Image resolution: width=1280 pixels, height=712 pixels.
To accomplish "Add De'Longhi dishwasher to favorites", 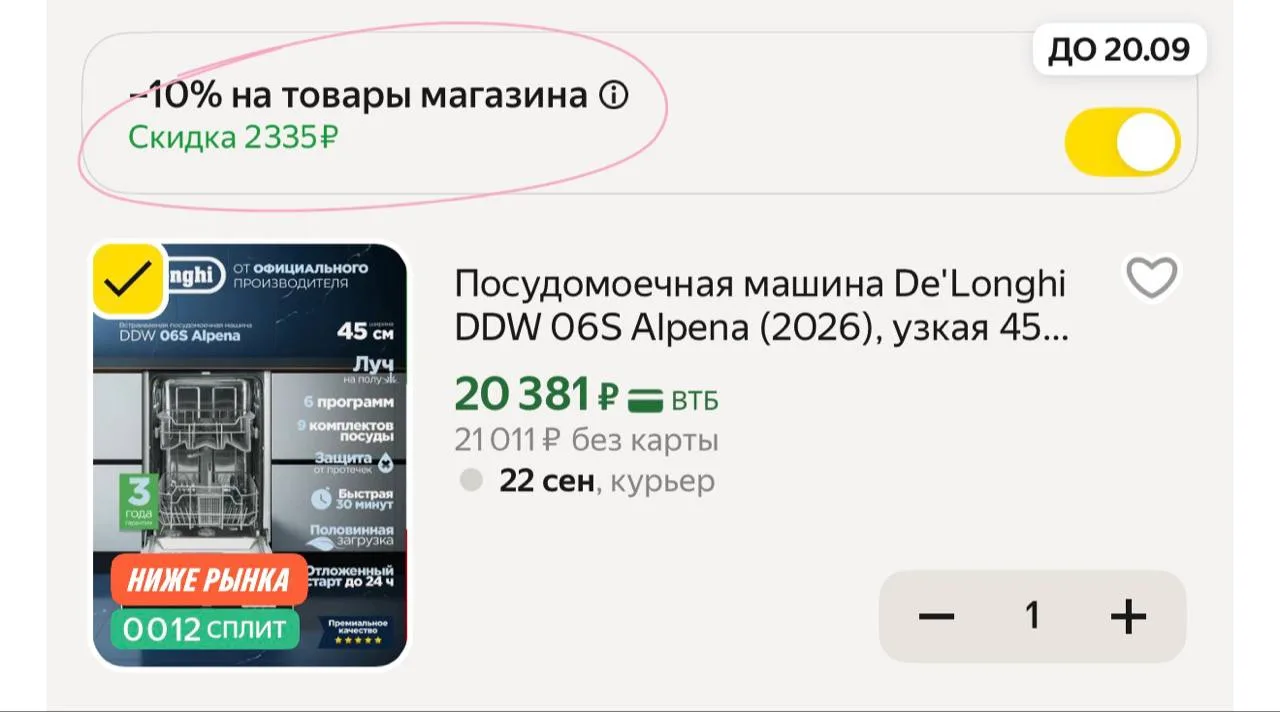I will [x=1152, y=278].
